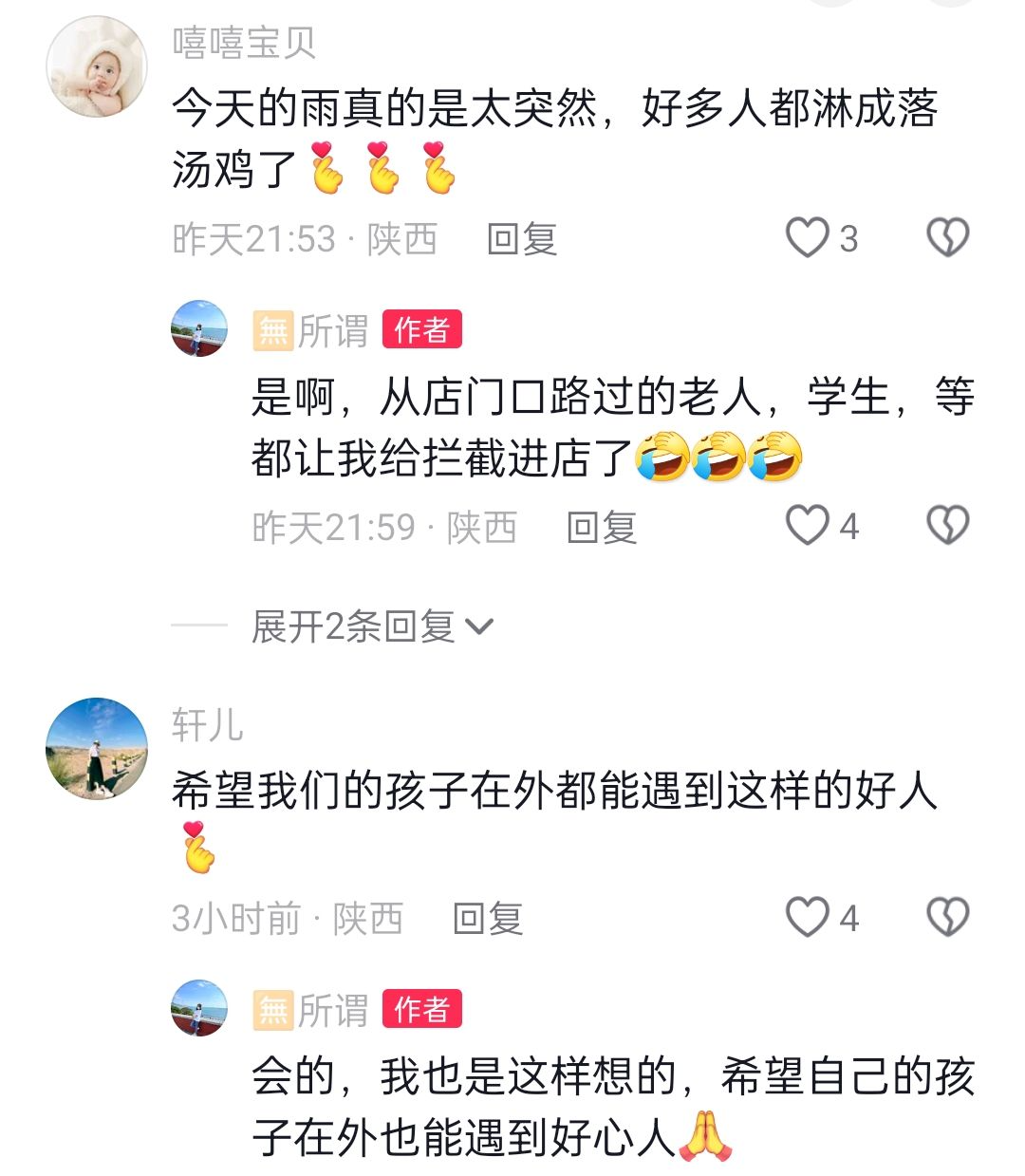Like 轩儿's comment
Viewport: 1025px width, 1176px height.
pos(808,917)
